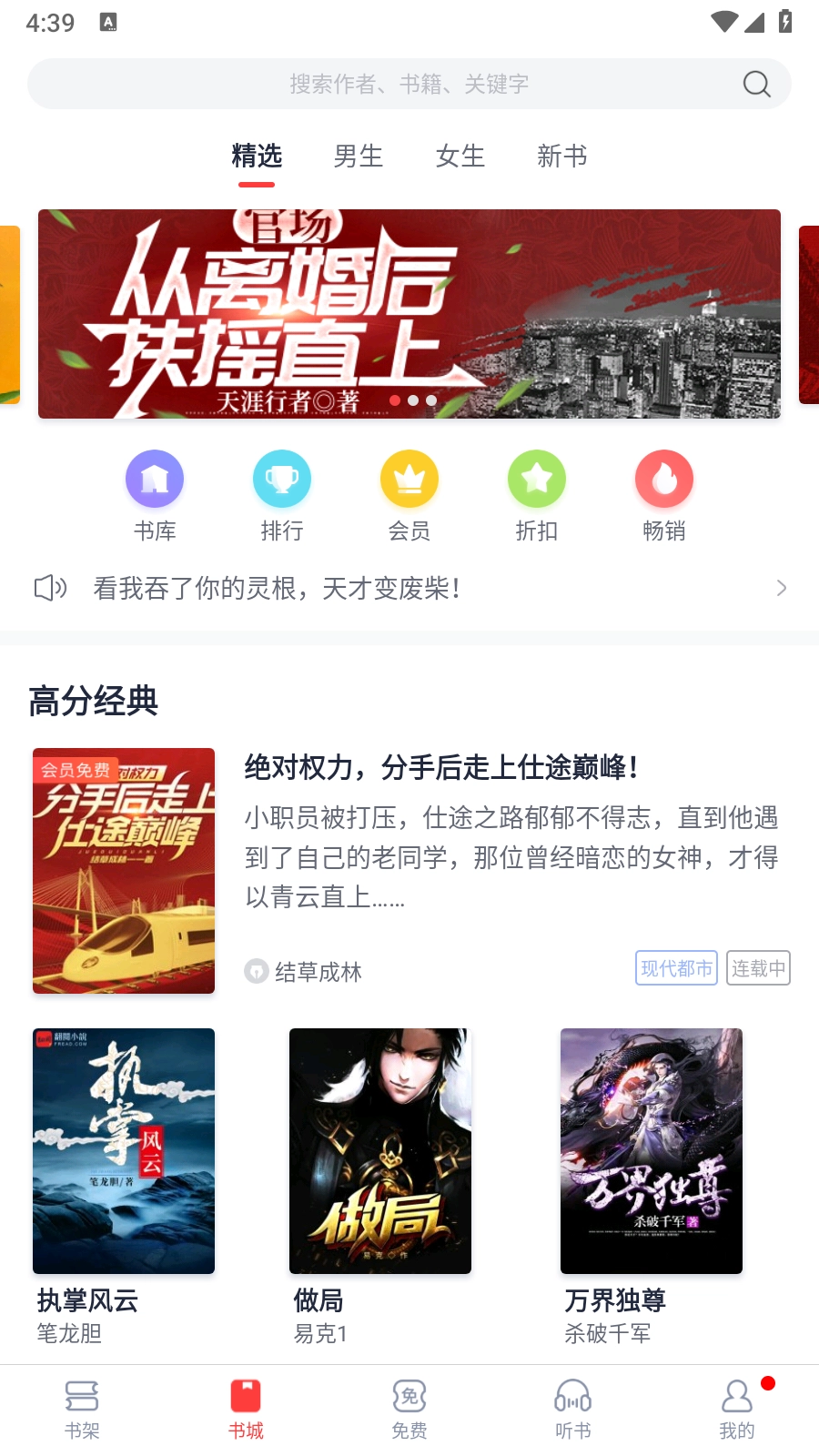Screen dimensions: 819x1456
Task: Open the 书库 library icon
Action: 155,478
